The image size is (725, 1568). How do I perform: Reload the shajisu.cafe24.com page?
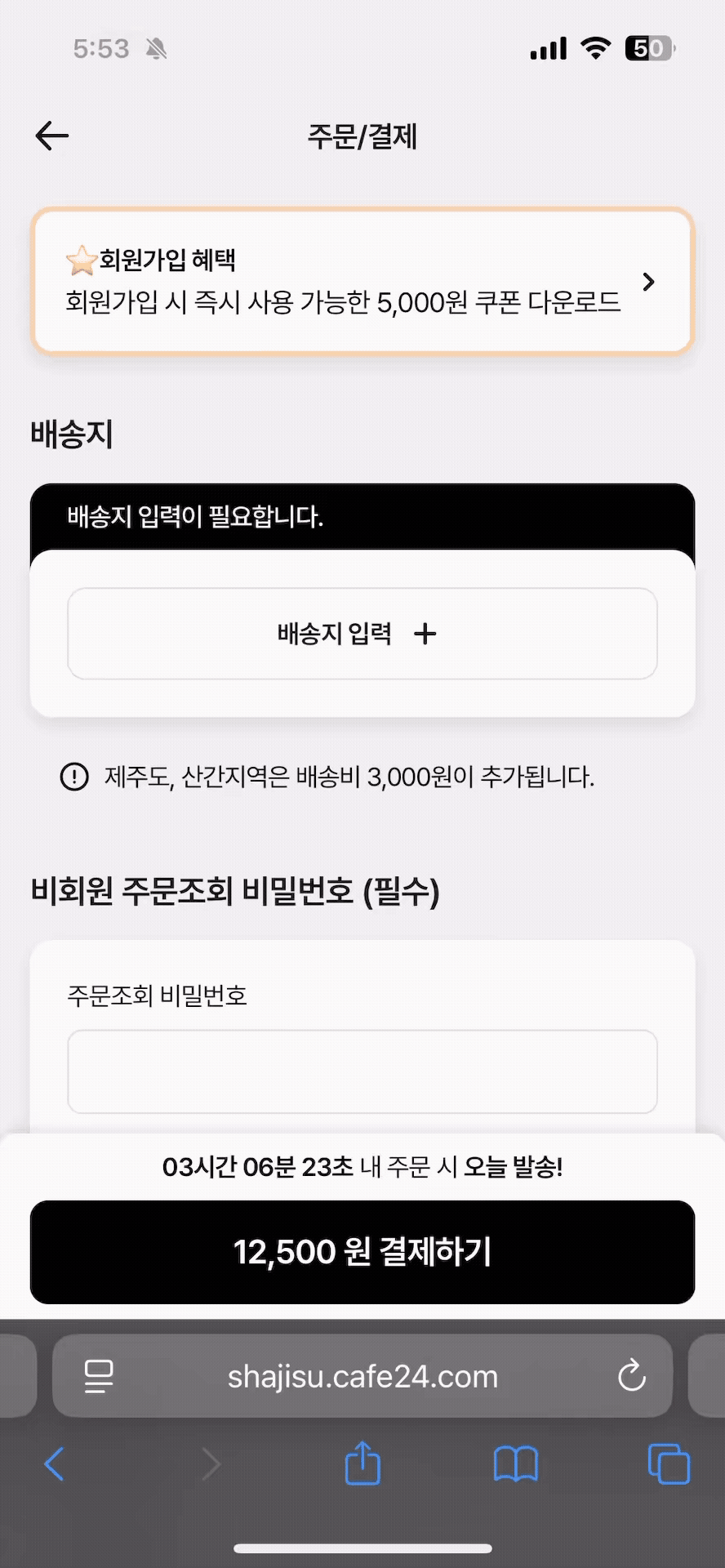632,1376
